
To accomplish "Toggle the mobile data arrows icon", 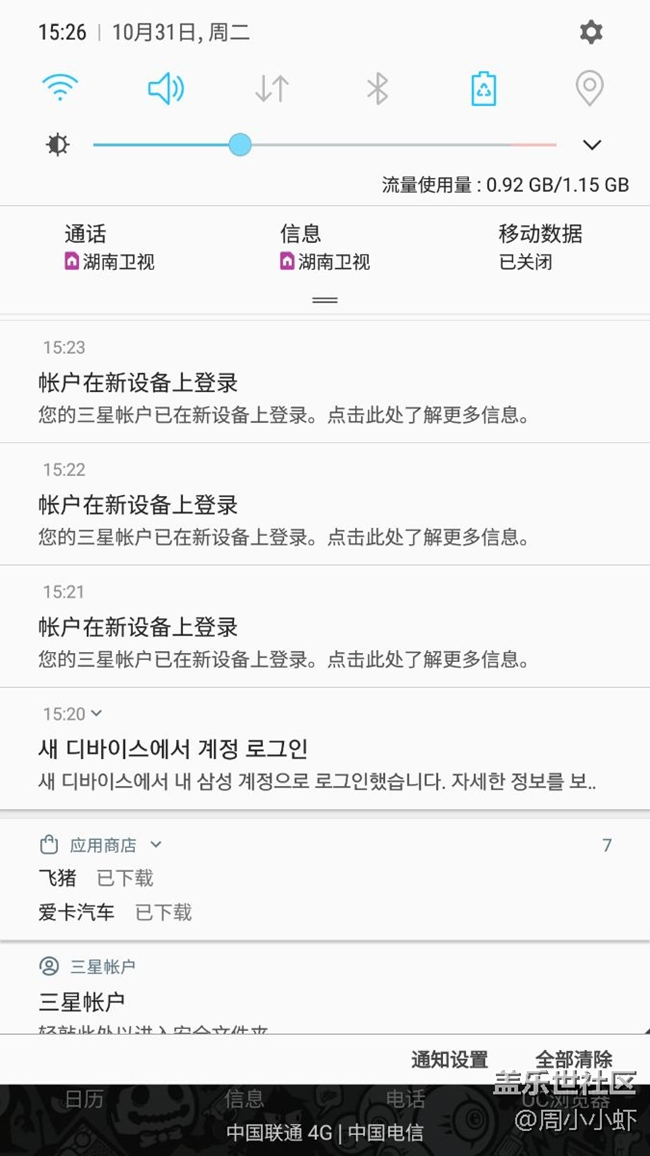I will tap(272, 88).
